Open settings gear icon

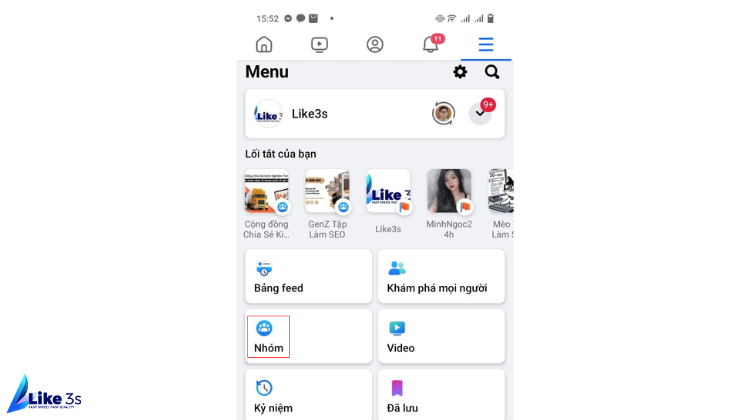point(460,72)
